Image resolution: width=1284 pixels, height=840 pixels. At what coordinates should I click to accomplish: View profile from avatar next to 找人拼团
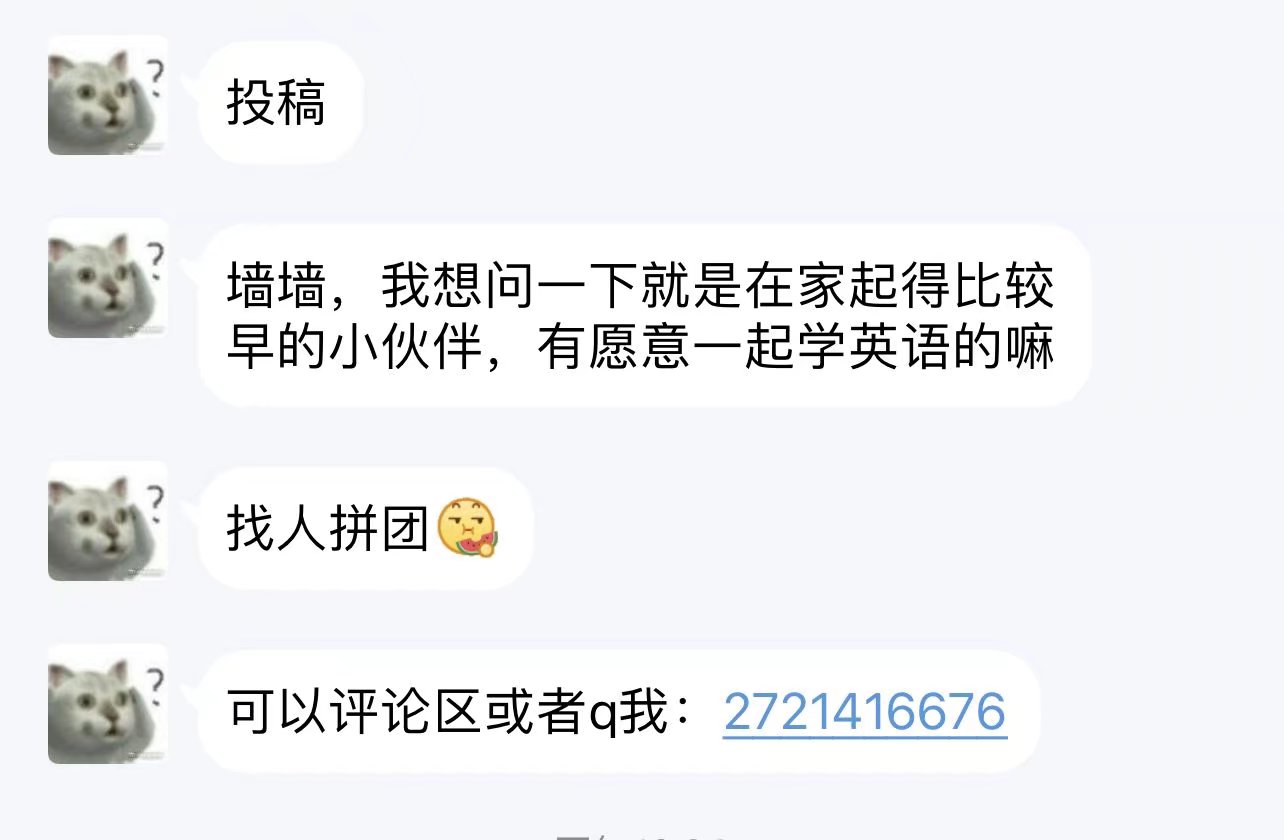(107, 521)
